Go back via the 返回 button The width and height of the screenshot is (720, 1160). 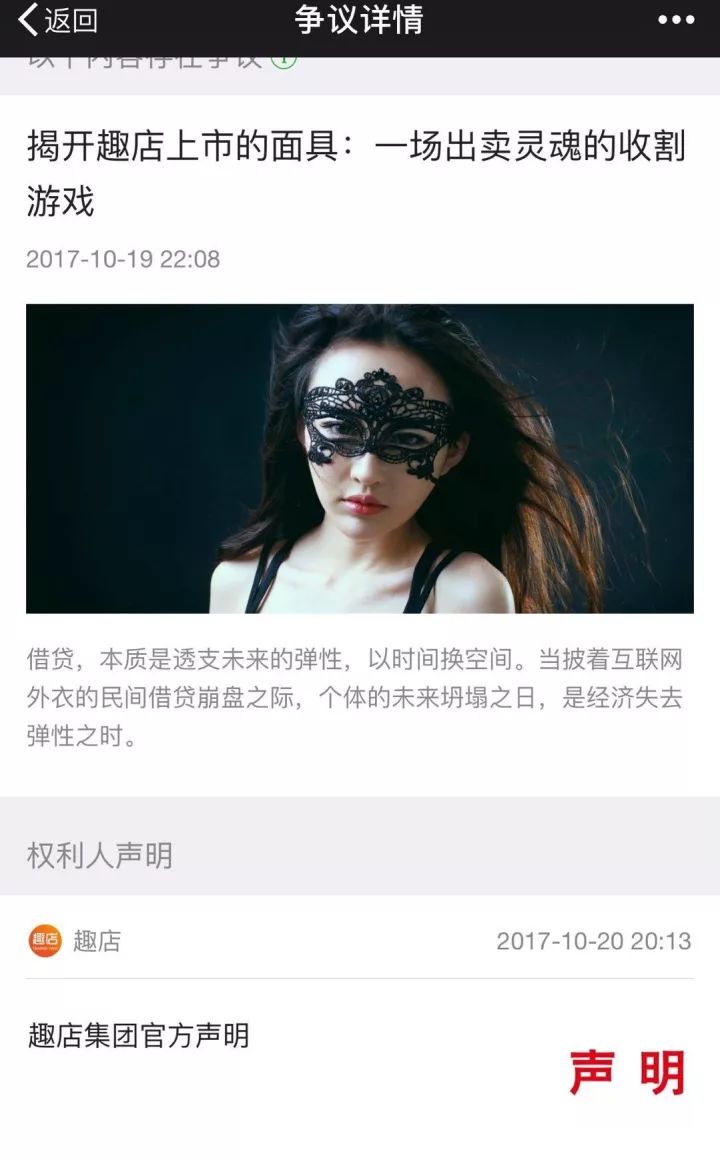(58, 20)
